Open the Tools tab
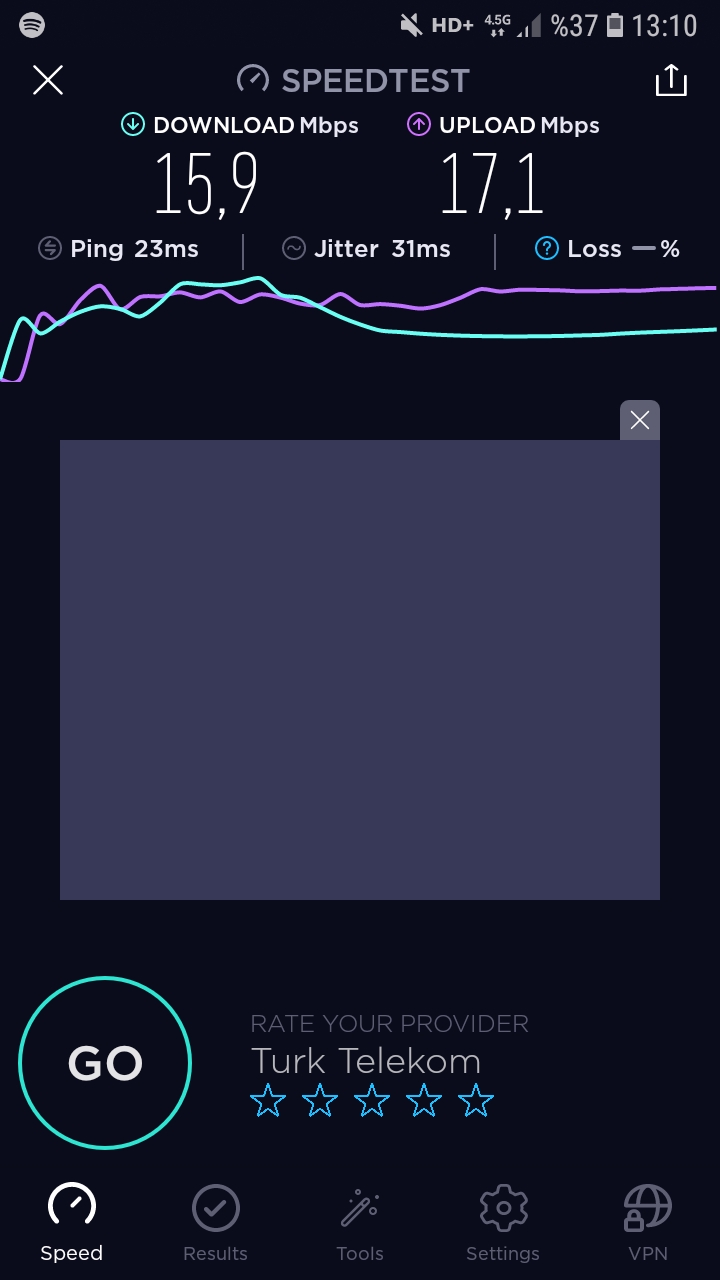This screenshot has width=720, height=1280. pos(360,1223)
